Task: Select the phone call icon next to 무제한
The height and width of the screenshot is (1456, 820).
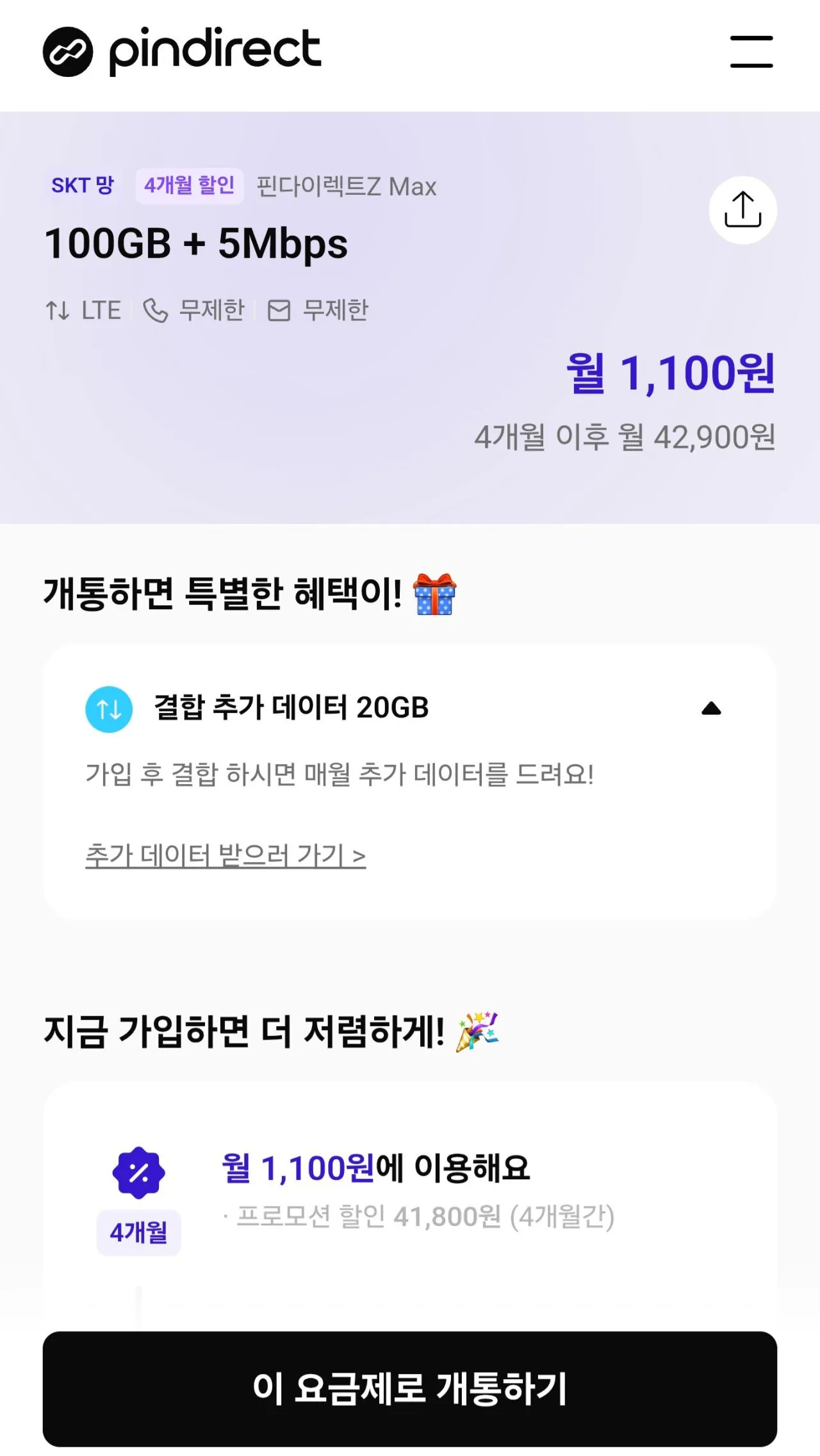Action: coord(156,311)
